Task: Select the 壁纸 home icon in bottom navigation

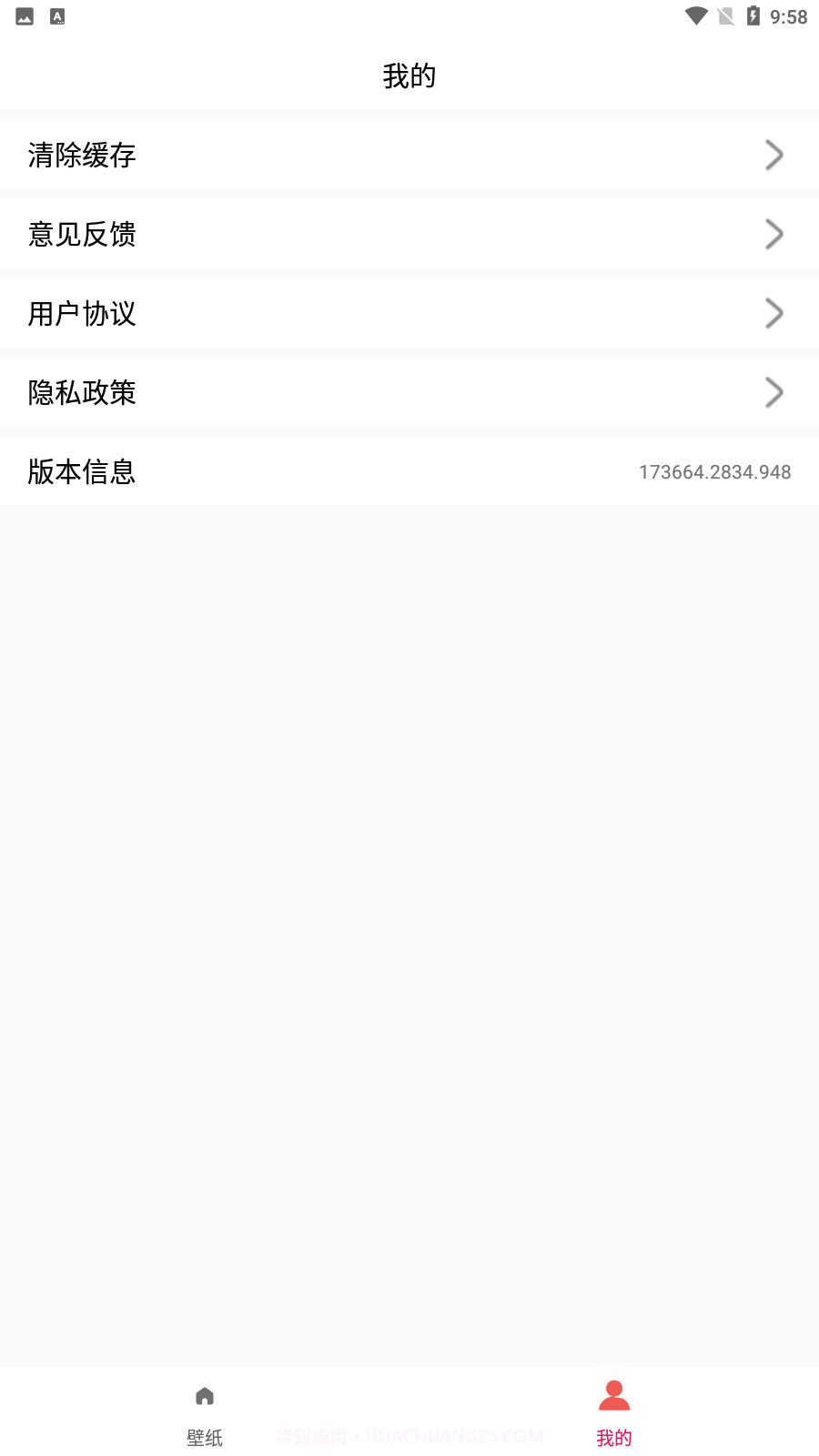Action: [204, 1395]
